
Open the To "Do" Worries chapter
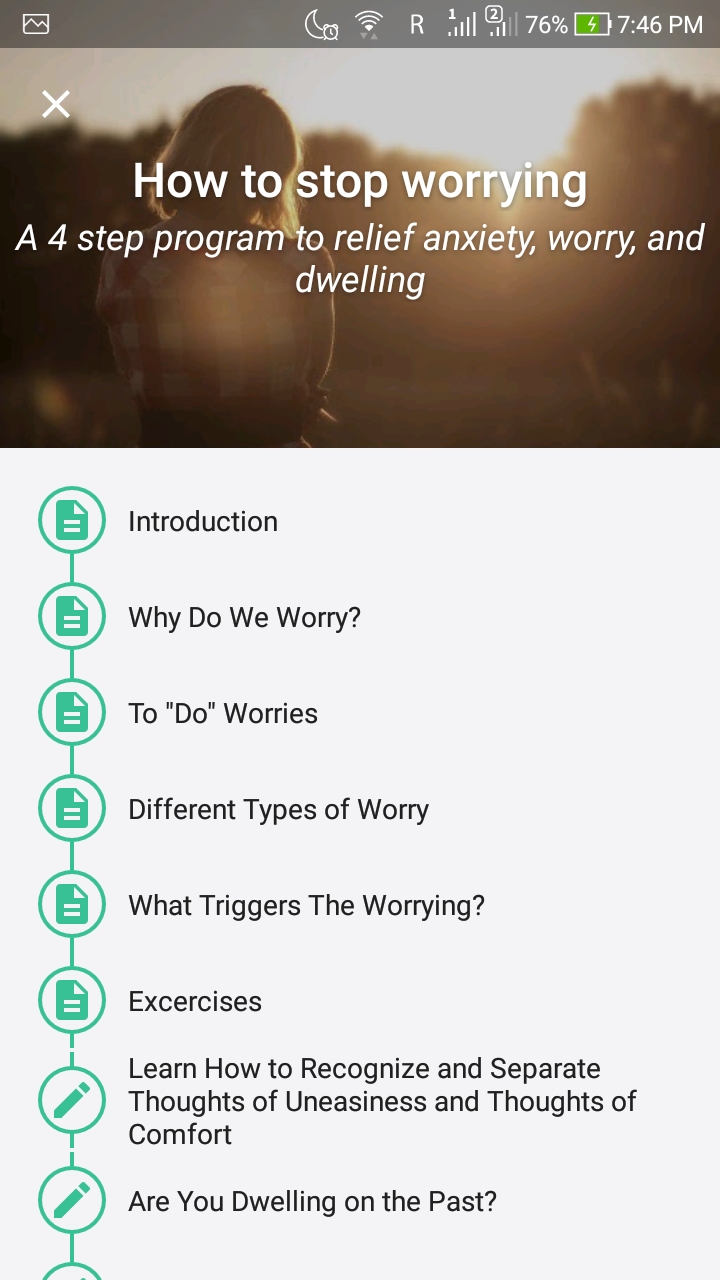click(222, 713)
